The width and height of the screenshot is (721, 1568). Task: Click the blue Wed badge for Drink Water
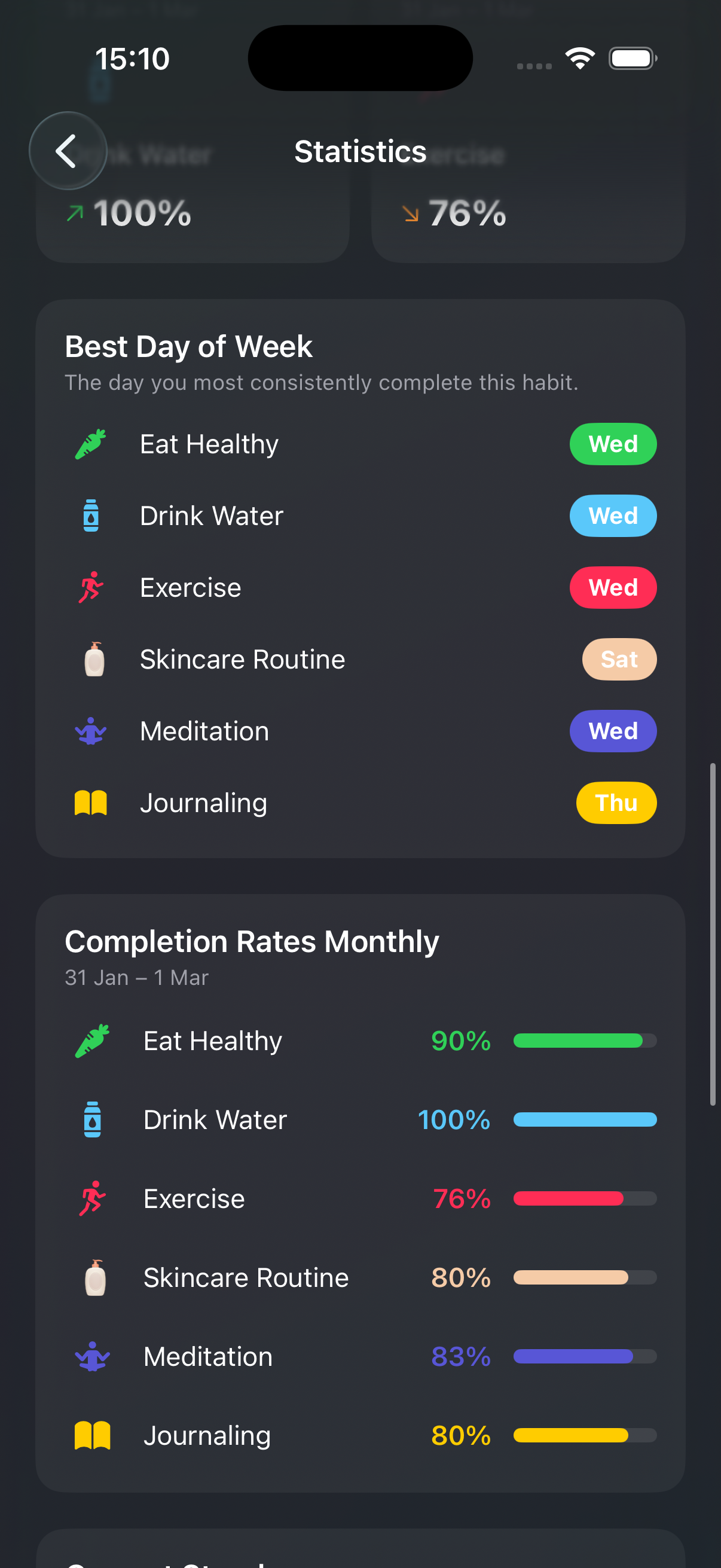point(613,515)
